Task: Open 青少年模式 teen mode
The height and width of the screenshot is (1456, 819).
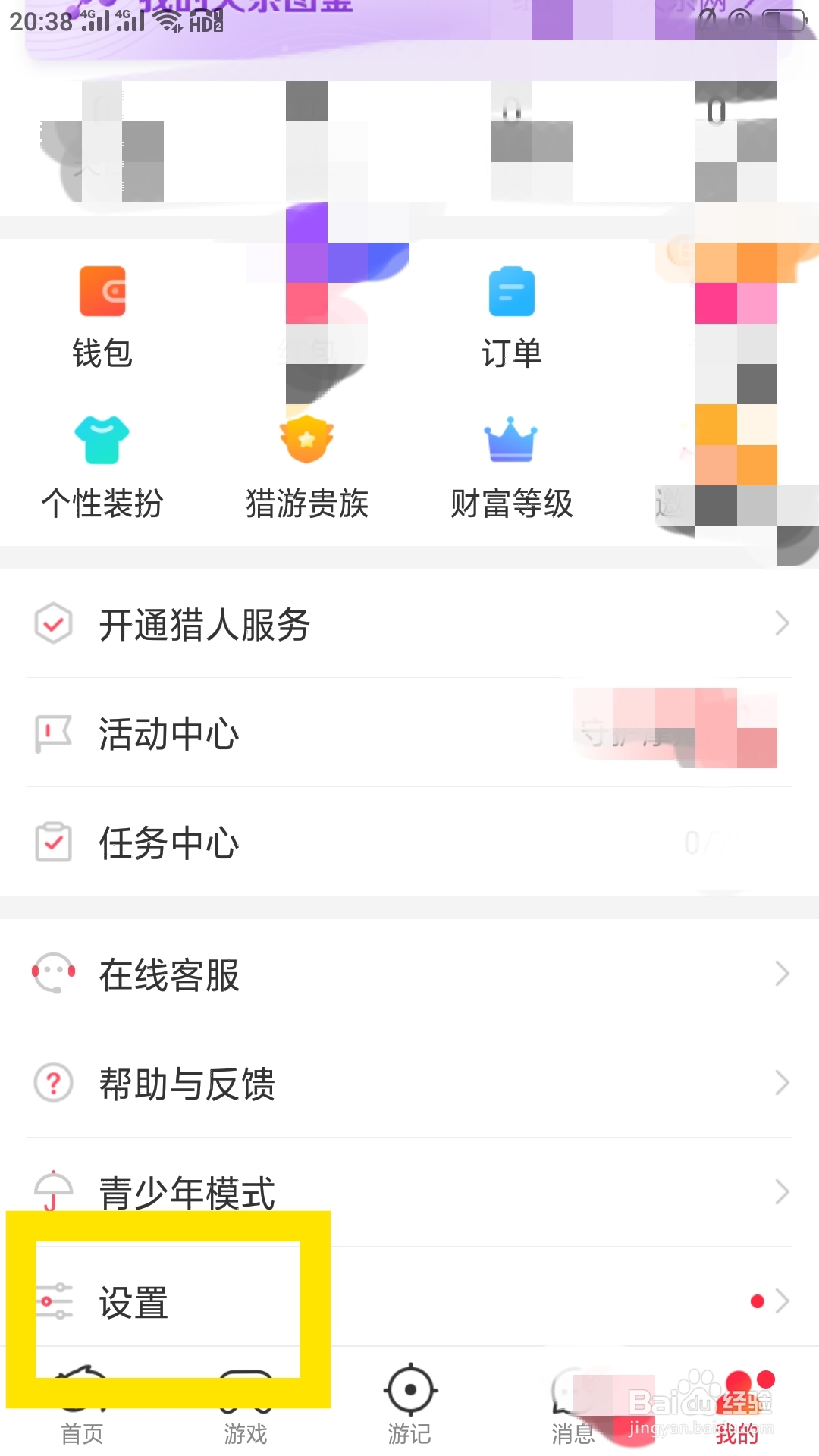Action: 409,1192
